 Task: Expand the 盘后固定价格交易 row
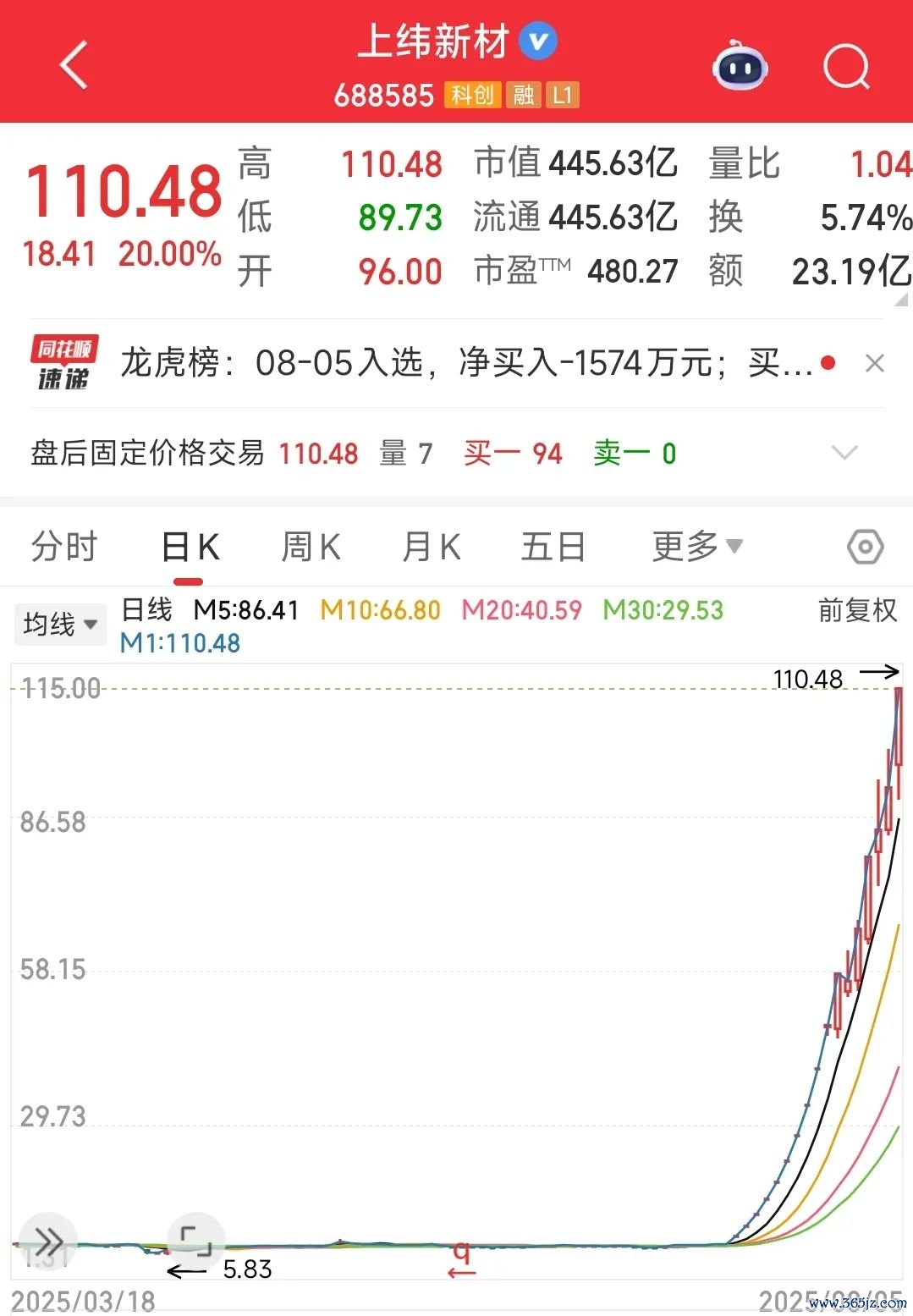point(844,453)
